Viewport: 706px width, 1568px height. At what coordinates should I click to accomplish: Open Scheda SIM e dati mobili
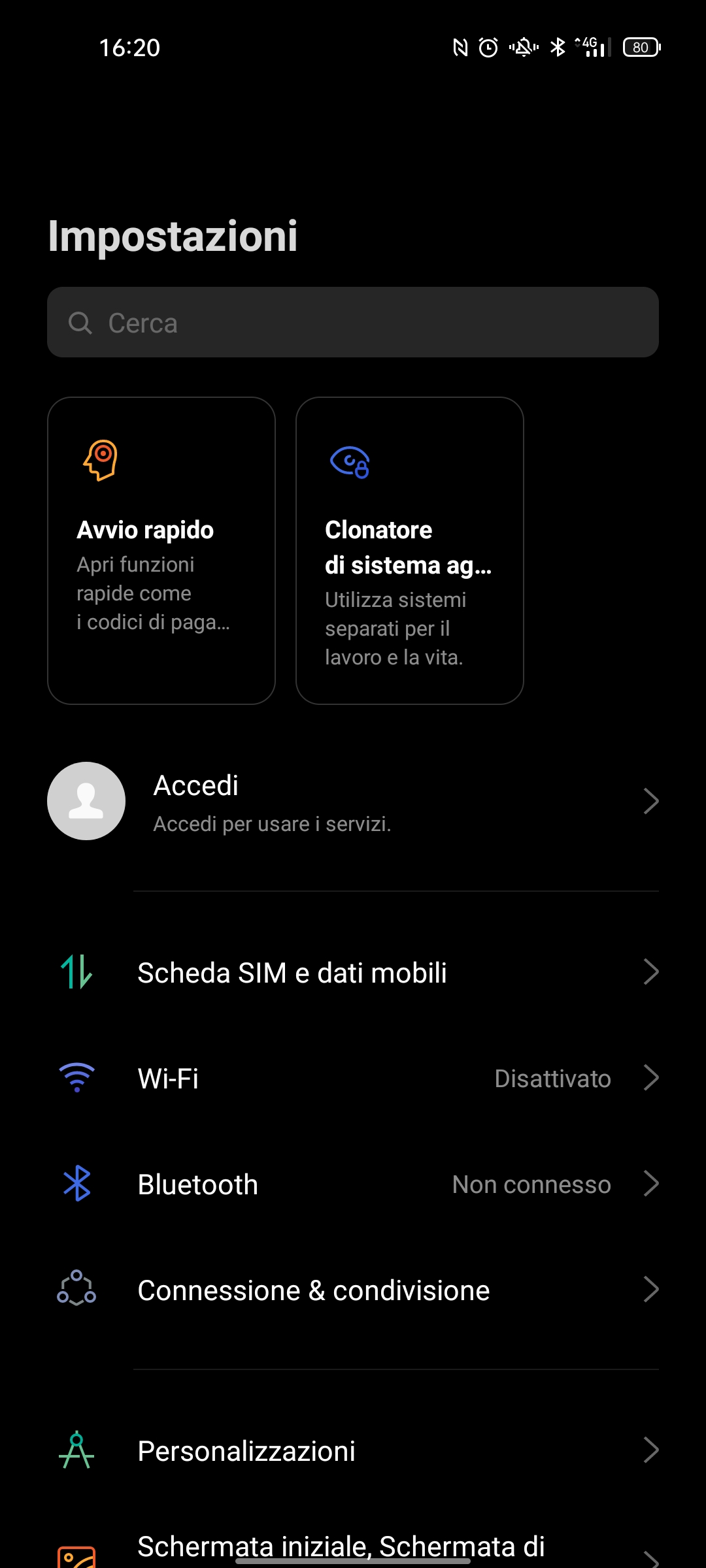(353, 972)
